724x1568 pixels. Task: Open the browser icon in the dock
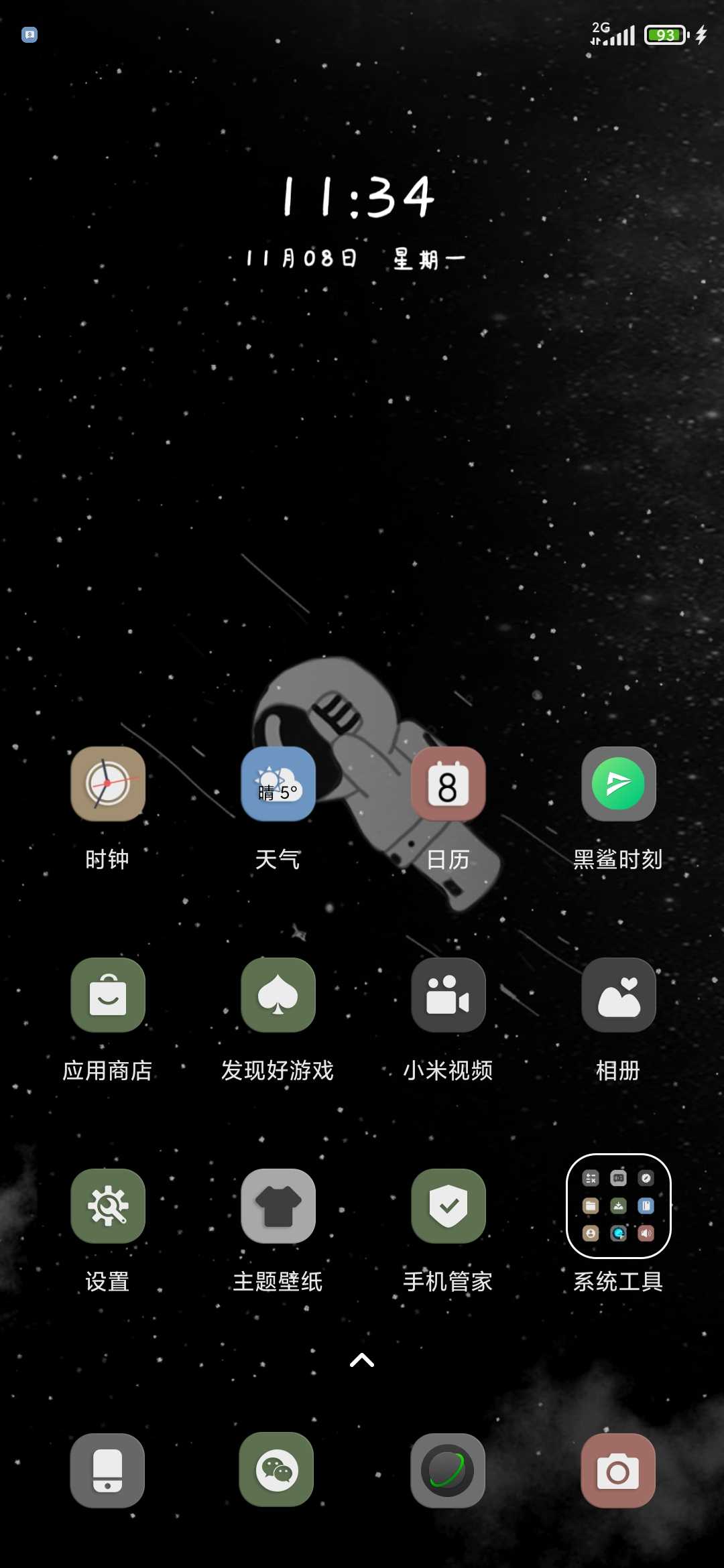coord(447,1470)
